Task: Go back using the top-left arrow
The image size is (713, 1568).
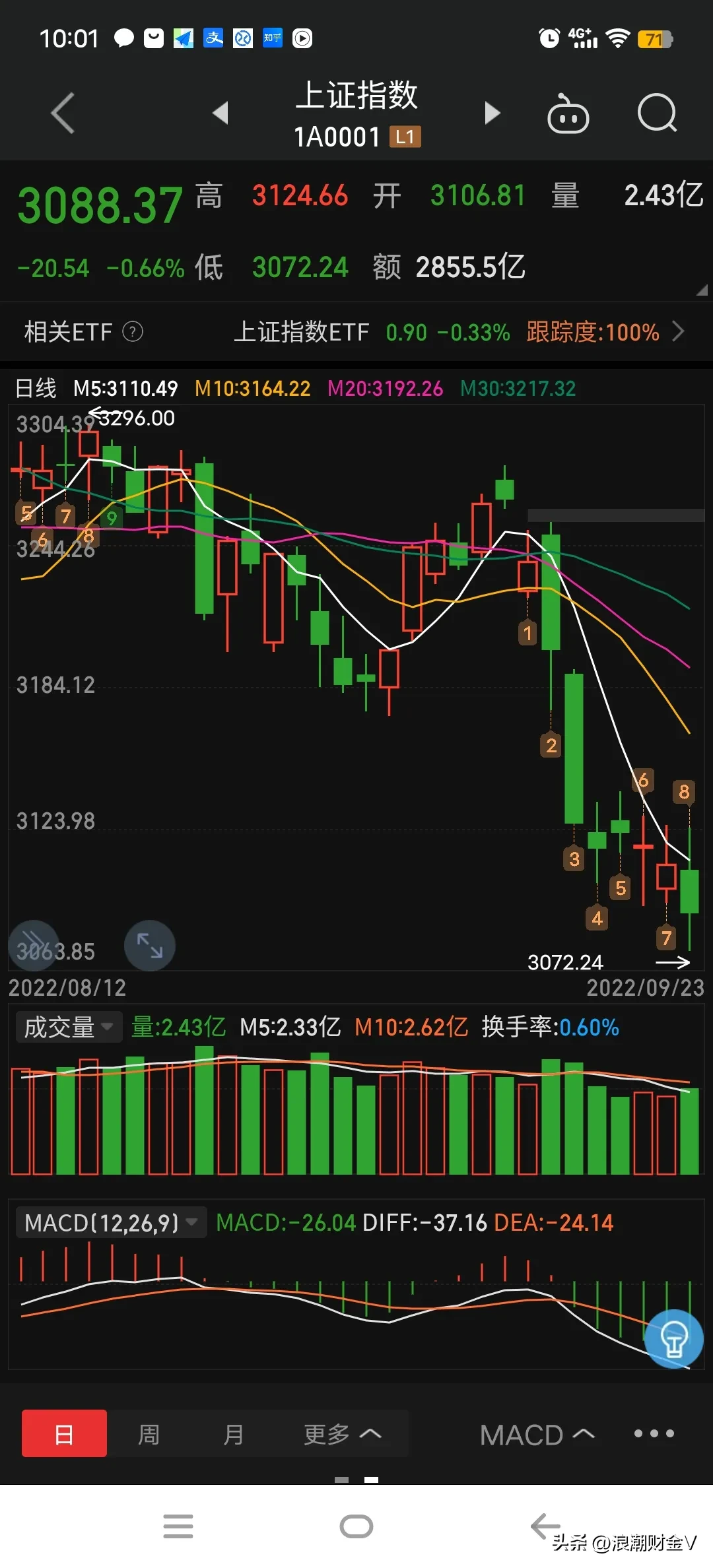Action: coord(63,114)
